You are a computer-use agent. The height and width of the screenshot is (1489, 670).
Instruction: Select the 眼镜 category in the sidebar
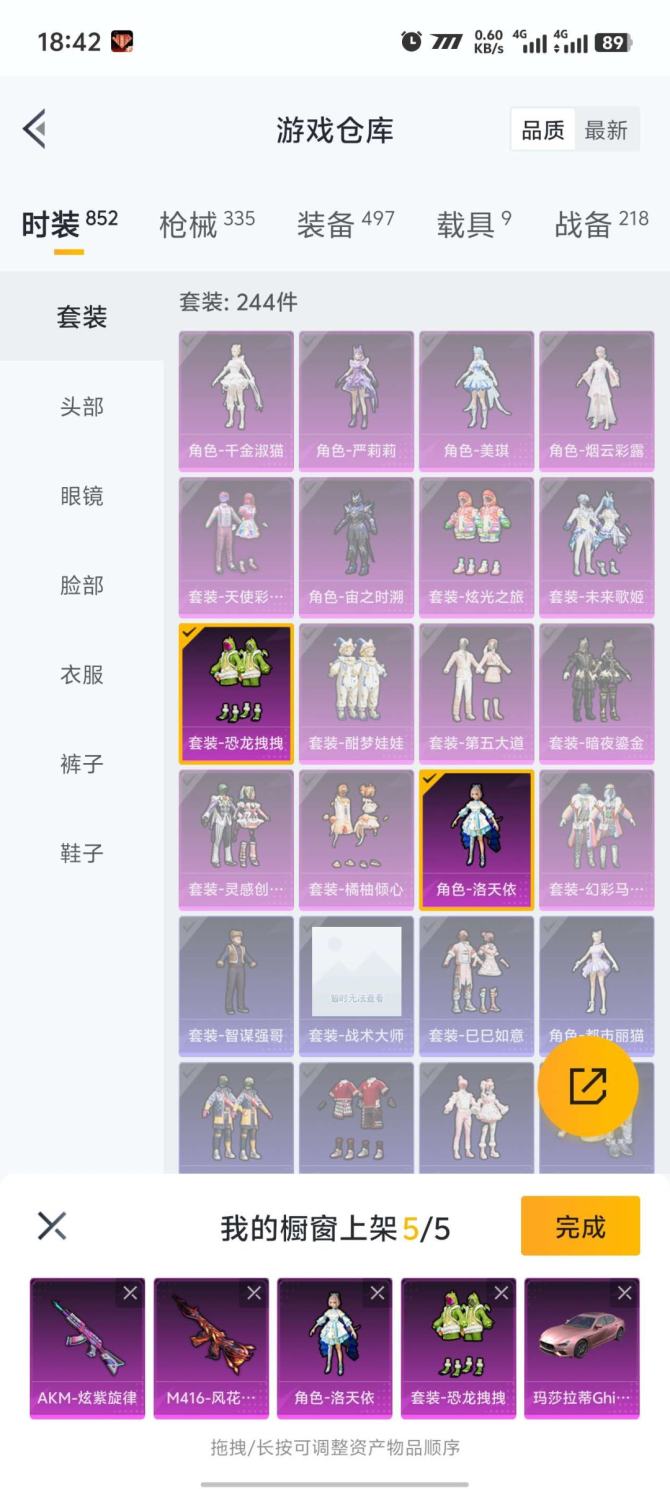(81, 496)
